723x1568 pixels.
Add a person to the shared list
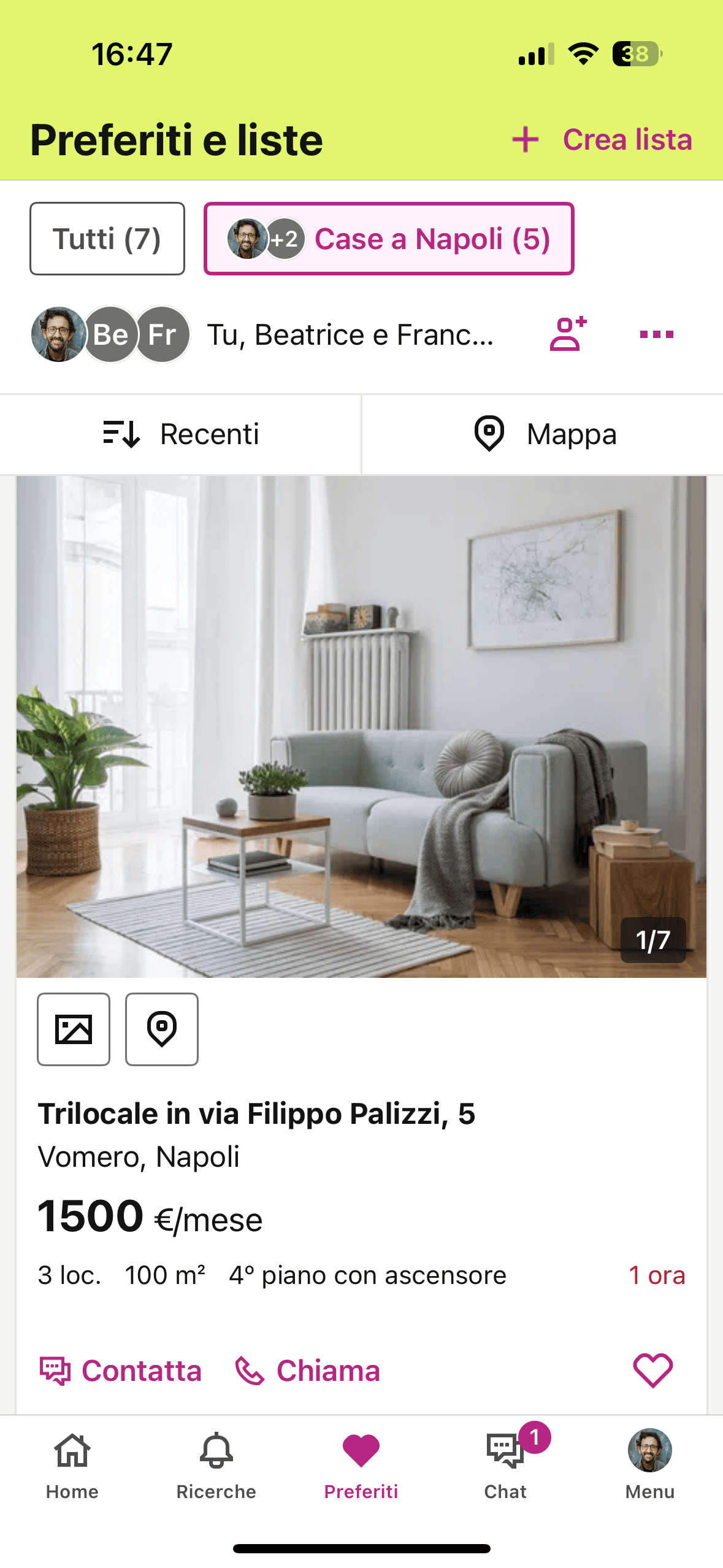point(568,334)
